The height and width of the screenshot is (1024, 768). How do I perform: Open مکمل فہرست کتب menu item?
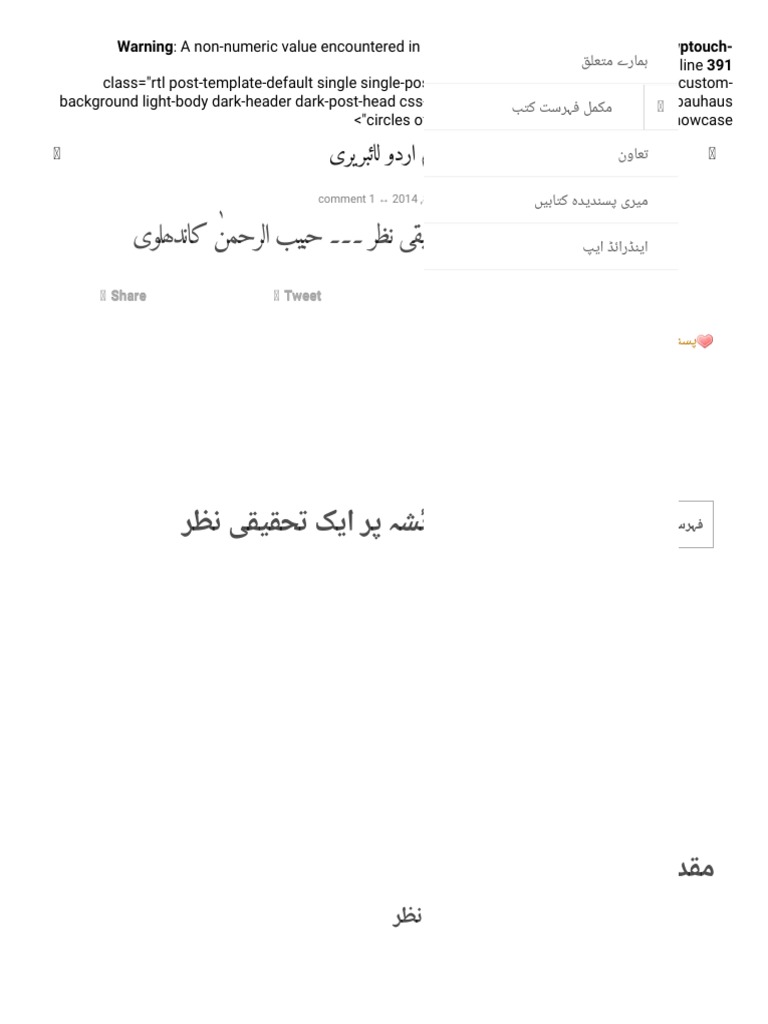(534, 107)
